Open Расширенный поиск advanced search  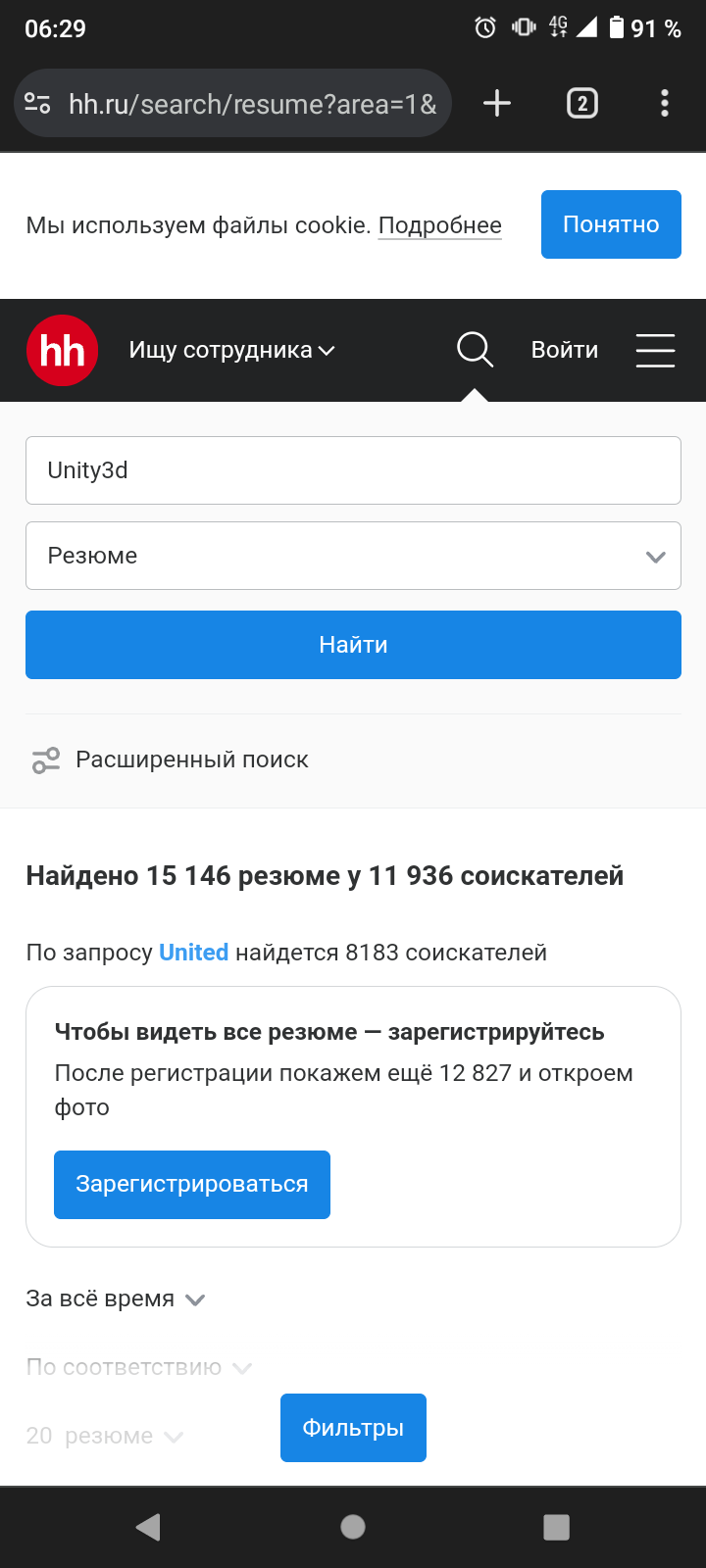click(171, 759)
